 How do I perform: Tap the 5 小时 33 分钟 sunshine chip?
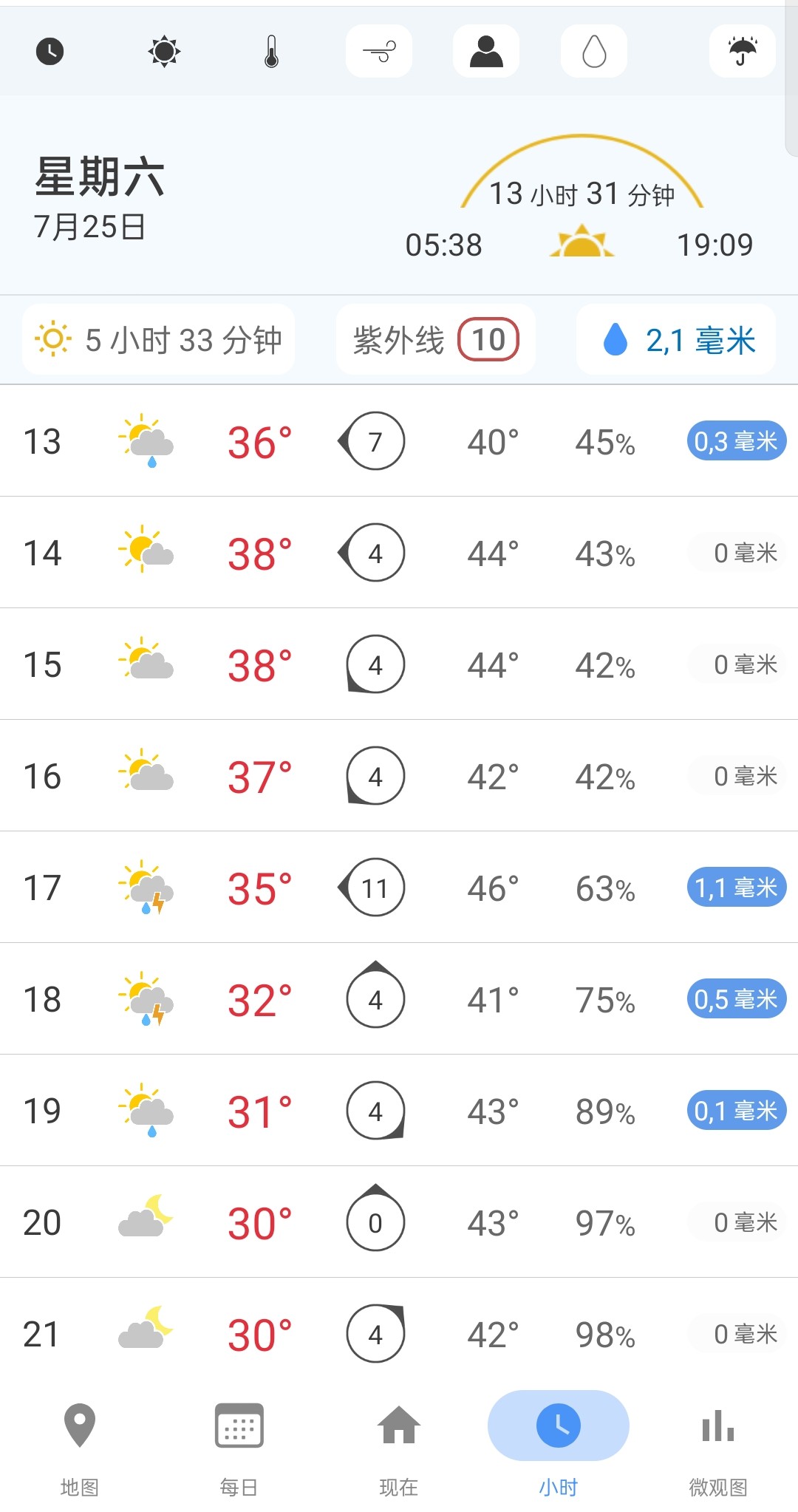tap(158, 340)
